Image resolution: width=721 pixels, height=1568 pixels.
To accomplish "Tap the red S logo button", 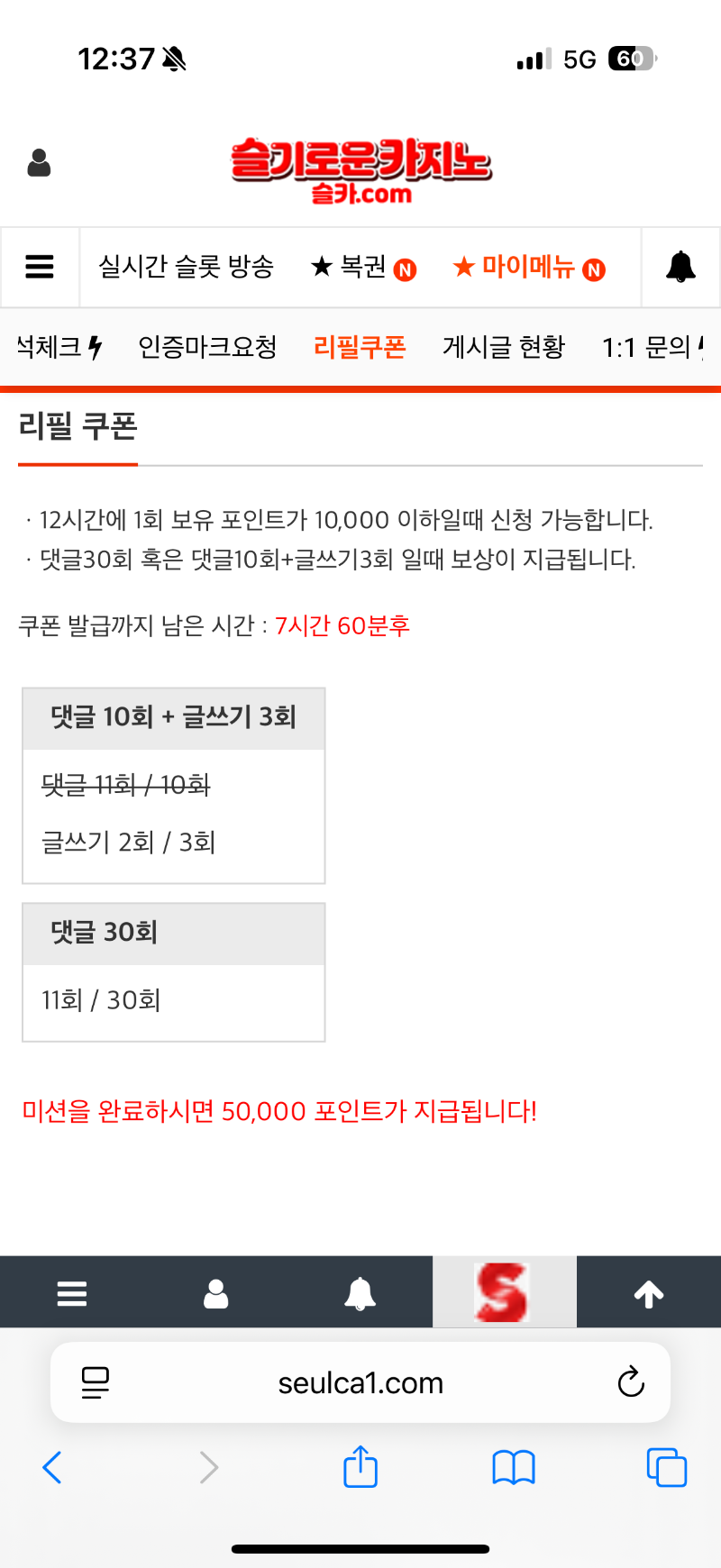I will tap(504, 1293).
